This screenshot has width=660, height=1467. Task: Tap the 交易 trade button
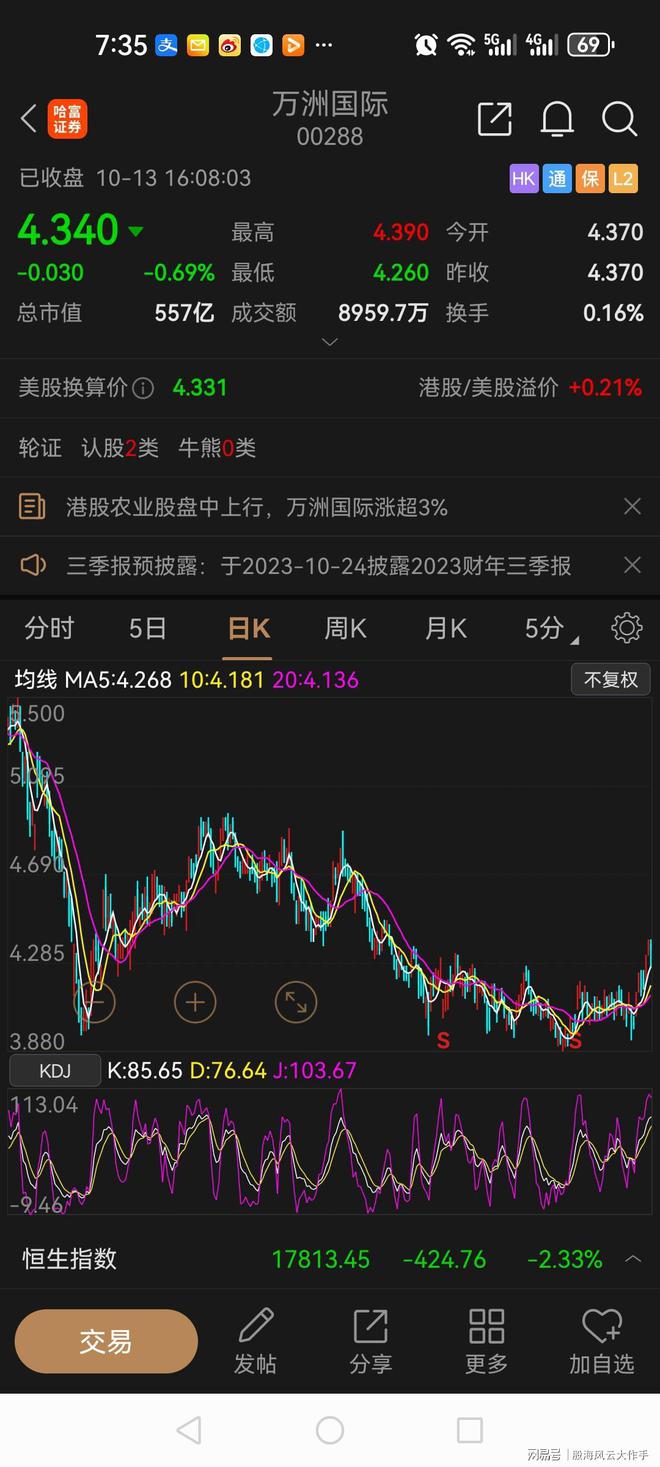coord(106,1341)
